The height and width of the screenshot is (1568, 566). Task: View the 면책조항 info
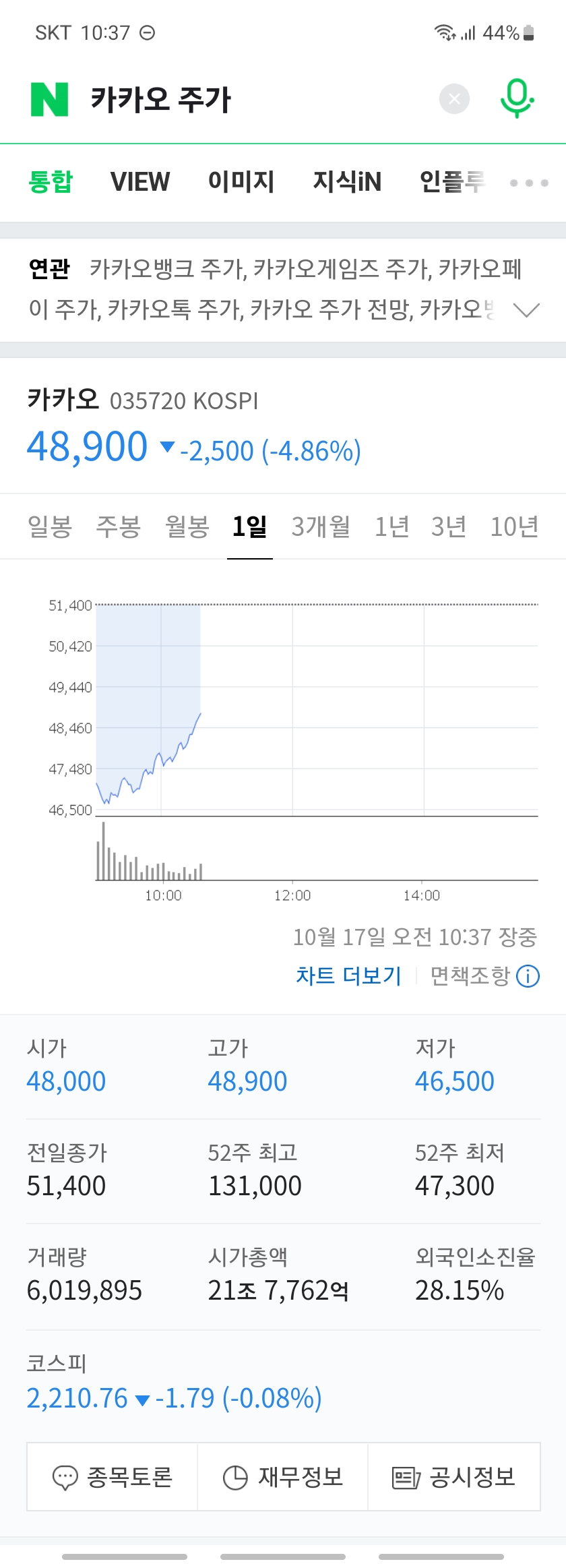coord(484,975)
